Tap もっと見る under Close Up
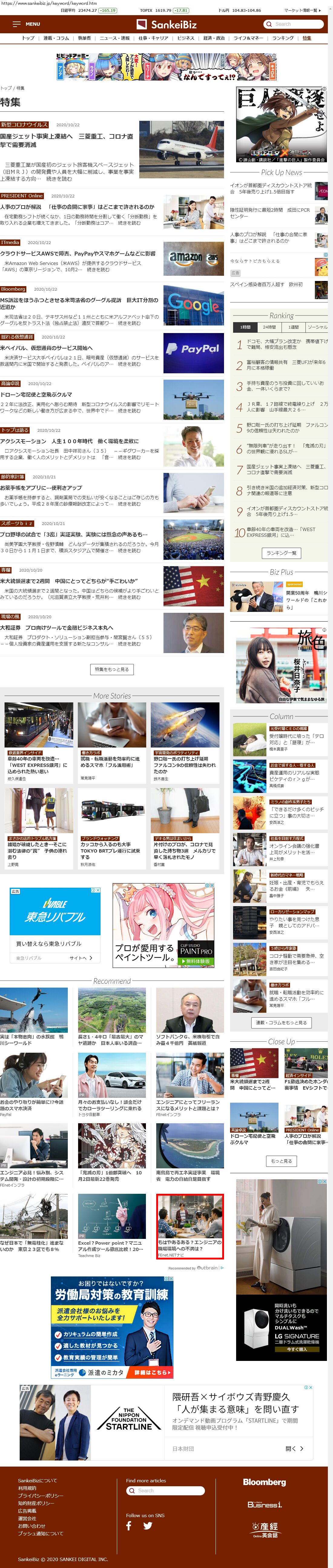Viewport: 333px width, 1568px height. coord(281,1161)
